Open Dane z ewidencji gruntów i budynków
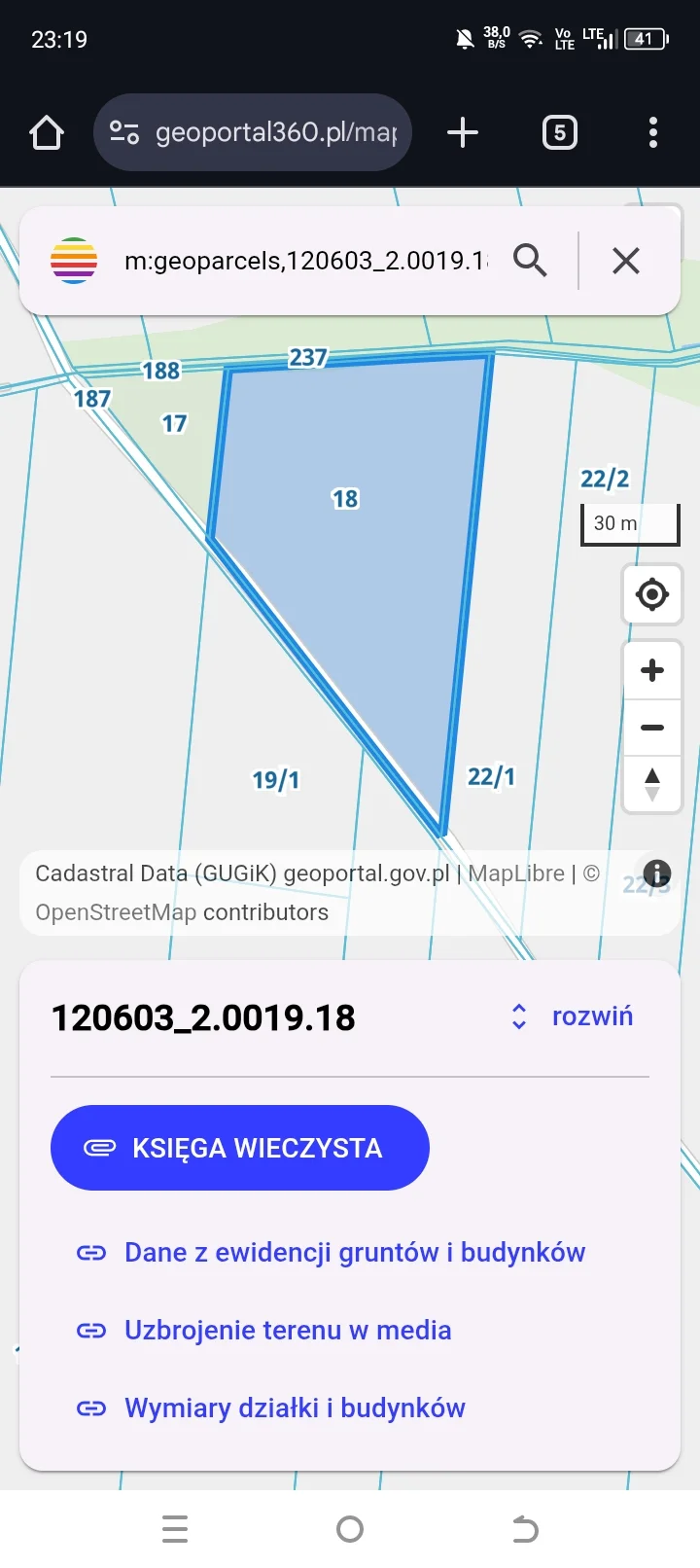Image resolution: width=700 pixels, height=1568 pixels. pos(354,1253)
